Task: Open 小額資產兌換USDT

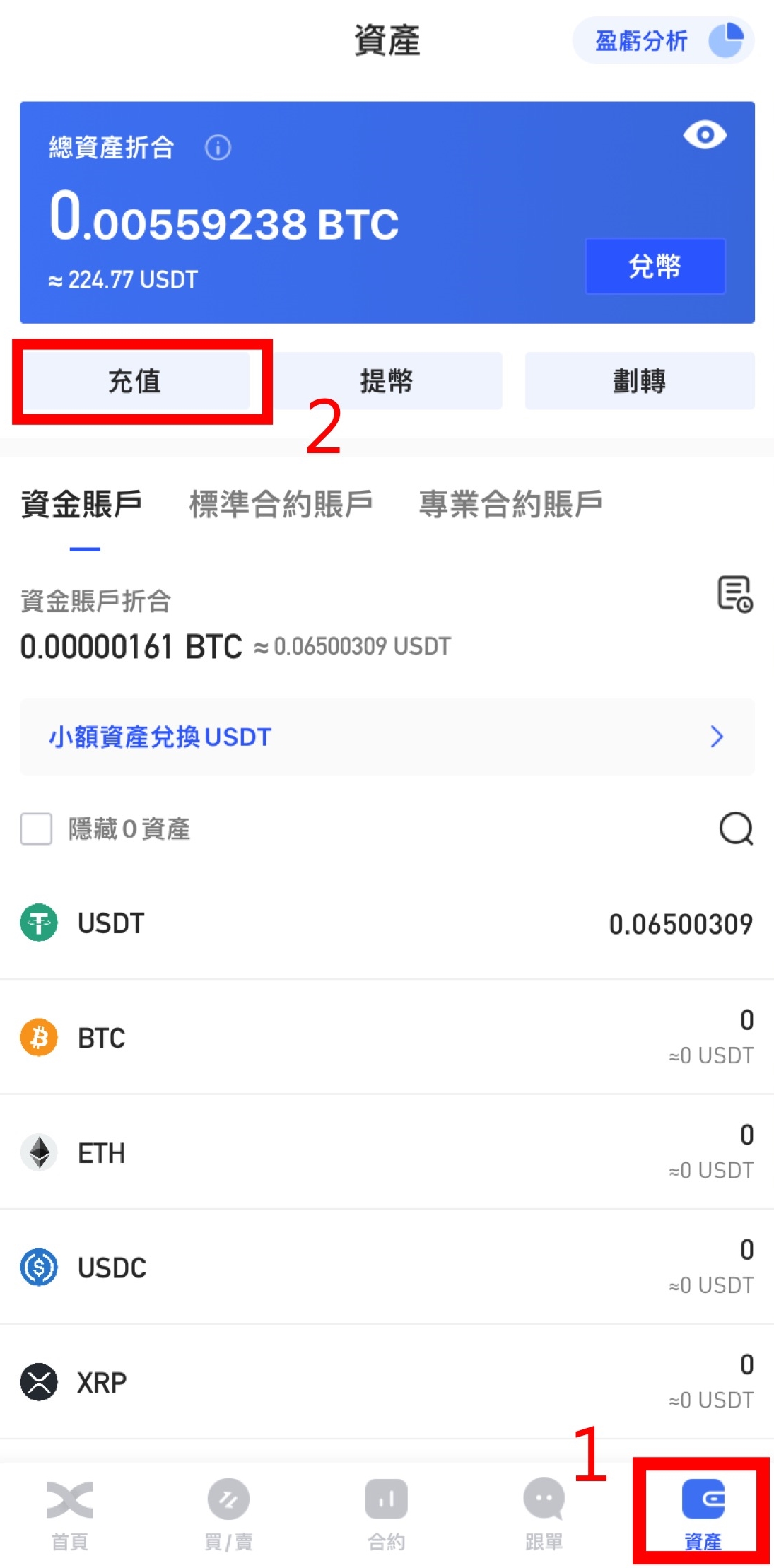Action: pyautogui.click(x=387, y=737)
